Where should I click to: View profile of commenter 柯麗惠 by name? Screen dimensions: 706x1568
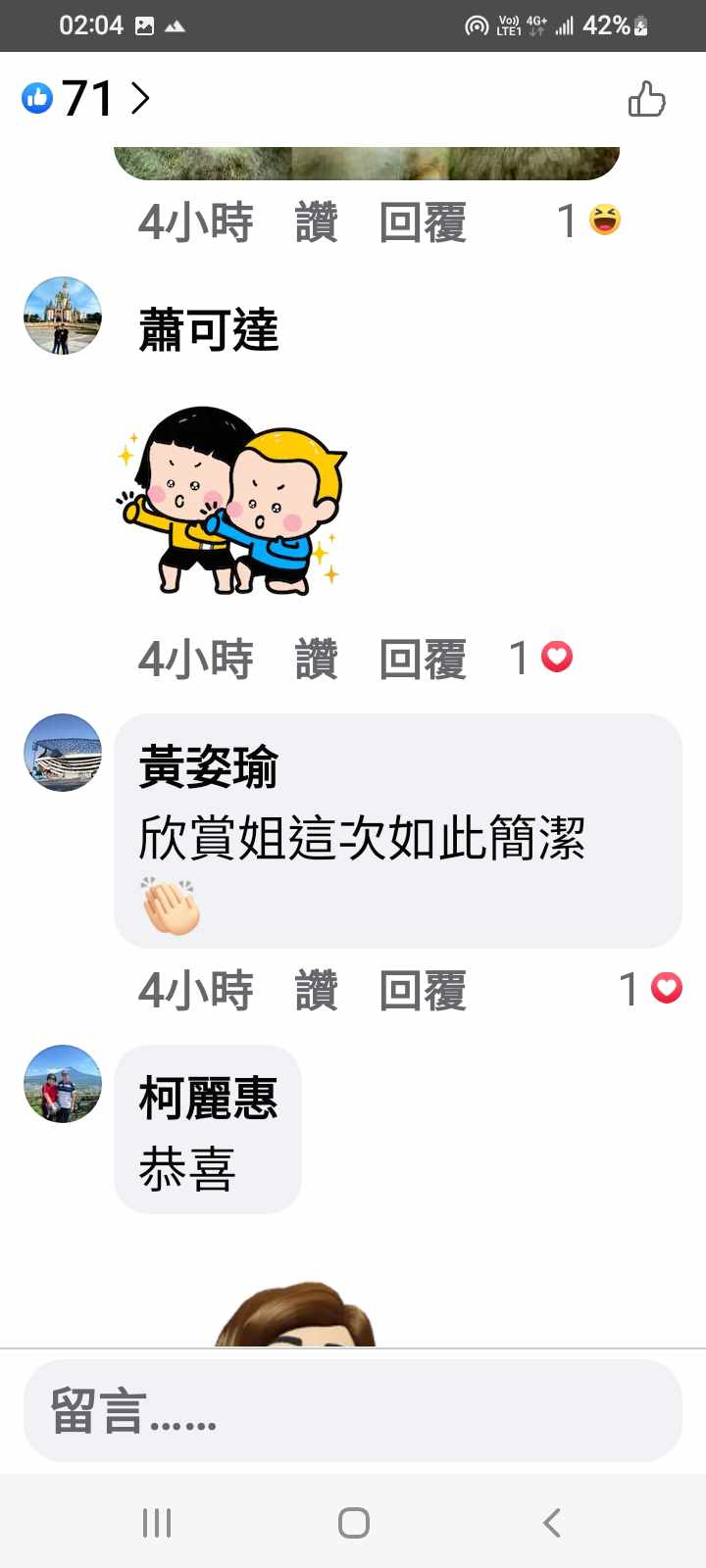click(209, 1098)
